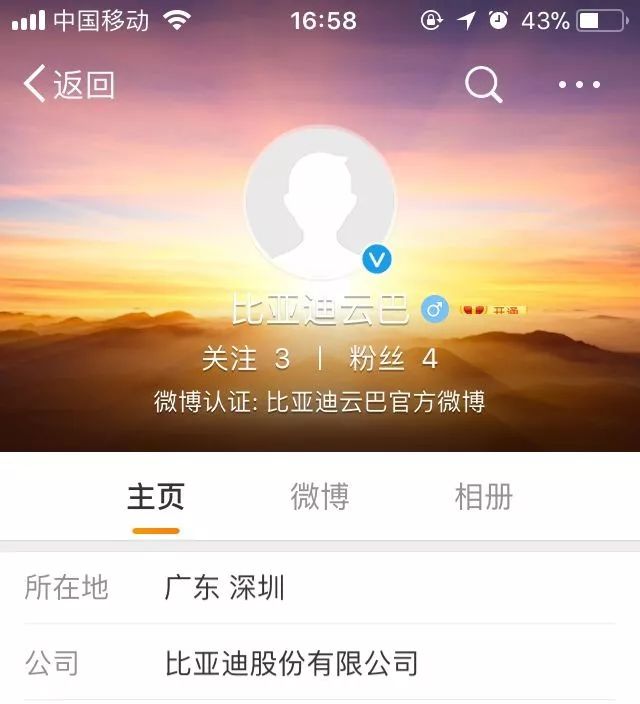View the profile avatar picture
The height and width of the screenshot is (704, 640).
[320, 203]
